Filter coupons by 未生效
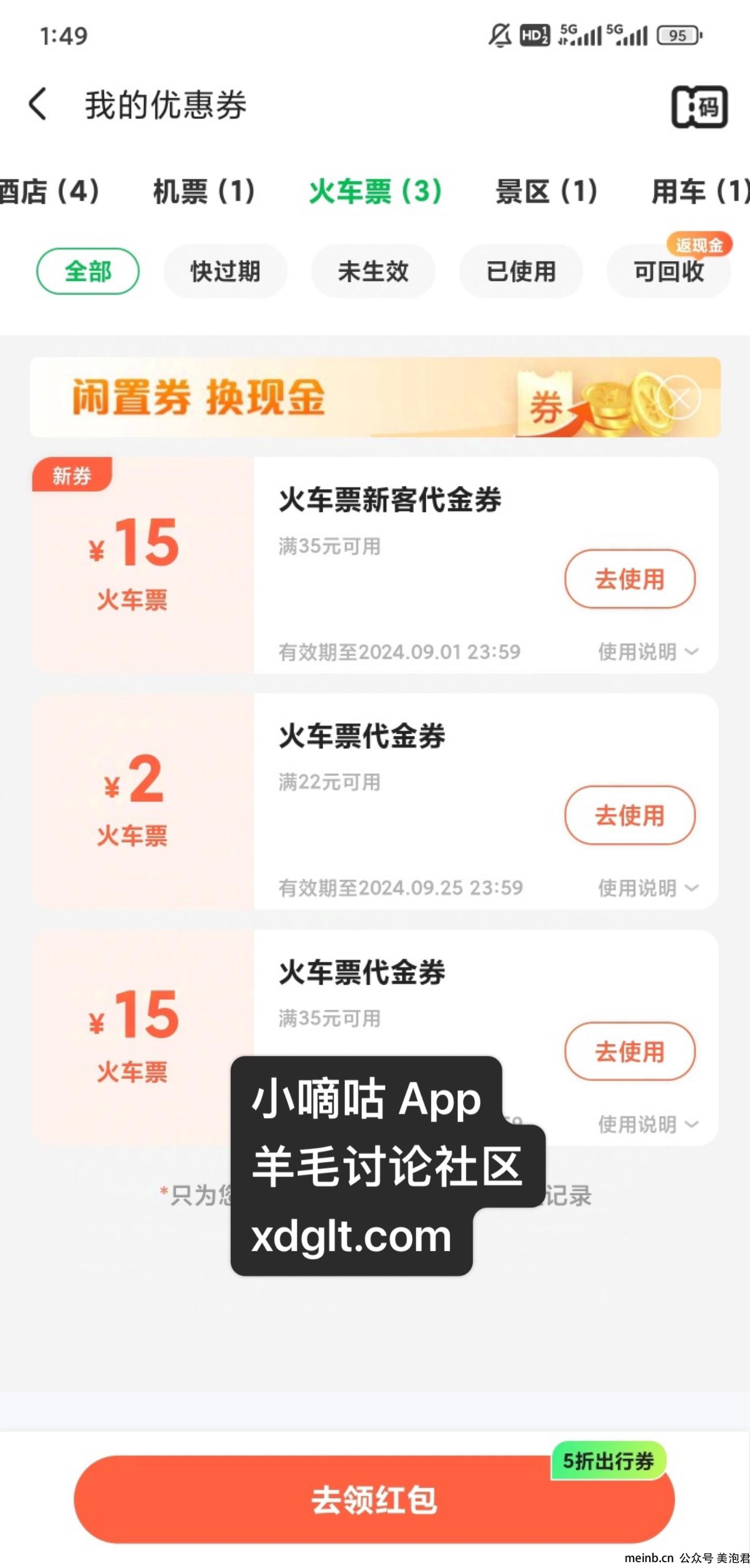Screen dimensions: 750x1568 pos(373,271)
